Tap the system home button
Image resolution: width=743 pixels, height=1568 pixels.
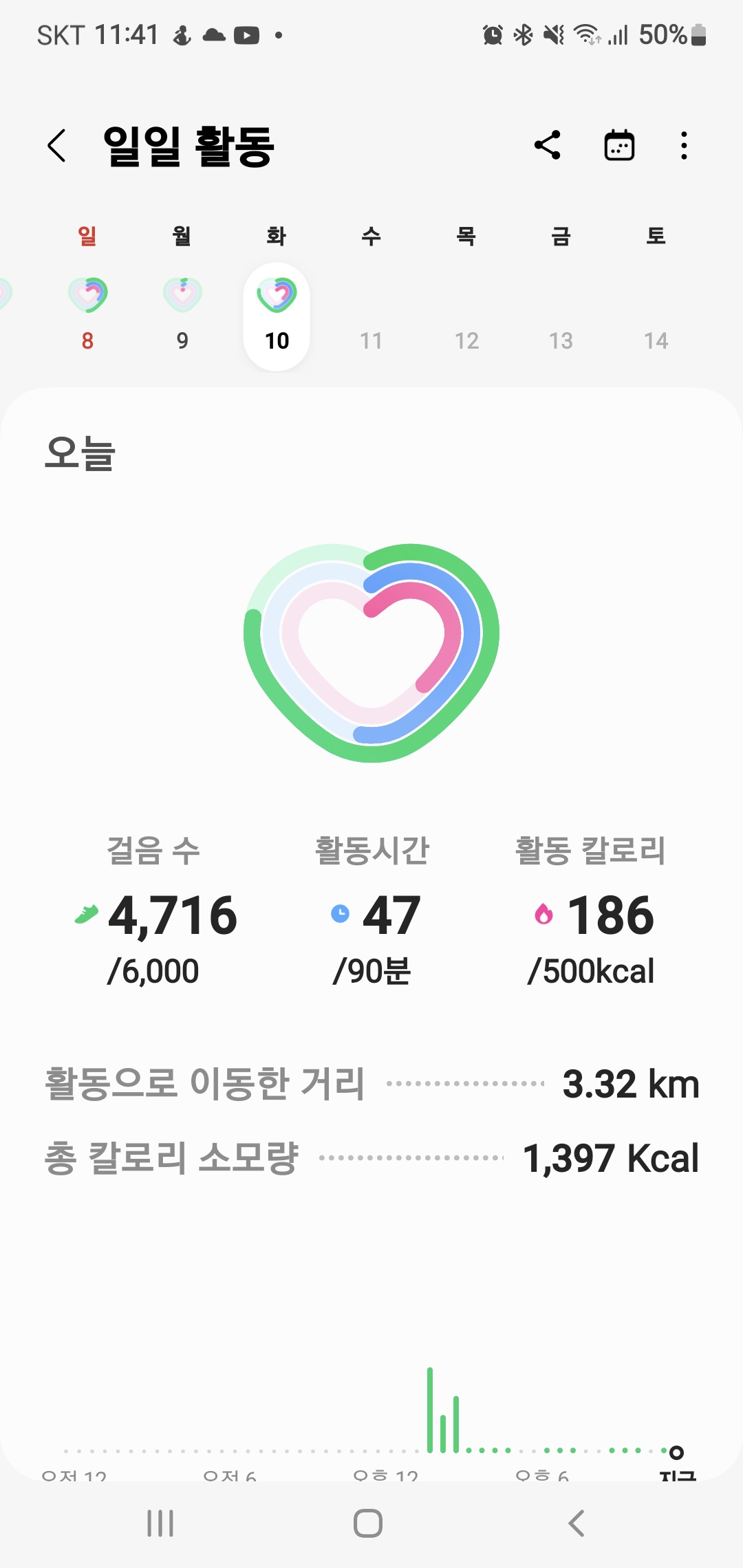pyautogui.click(x=368, y=1523)
